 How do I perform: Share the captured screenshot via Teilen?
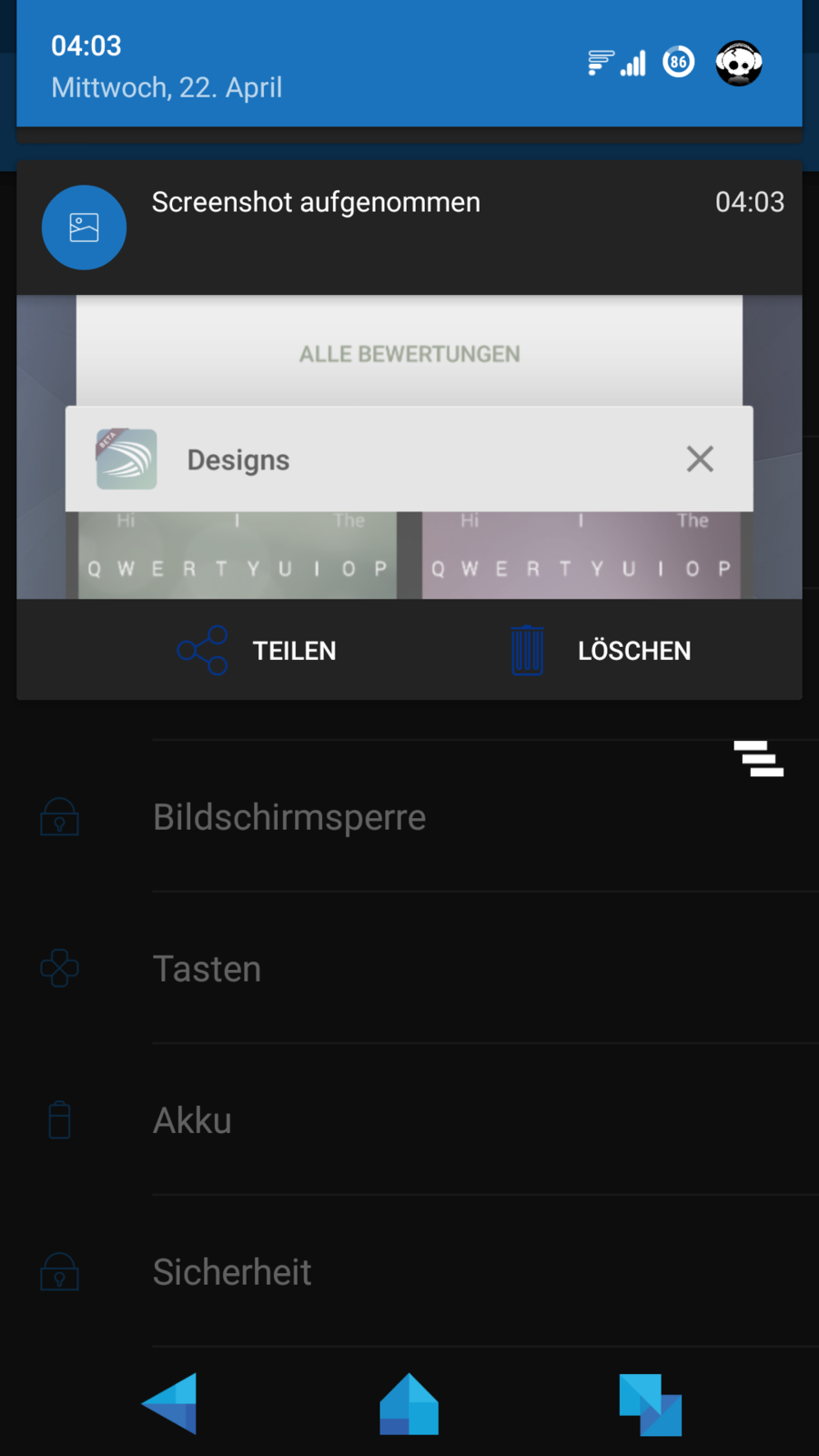tap(258, 651)
